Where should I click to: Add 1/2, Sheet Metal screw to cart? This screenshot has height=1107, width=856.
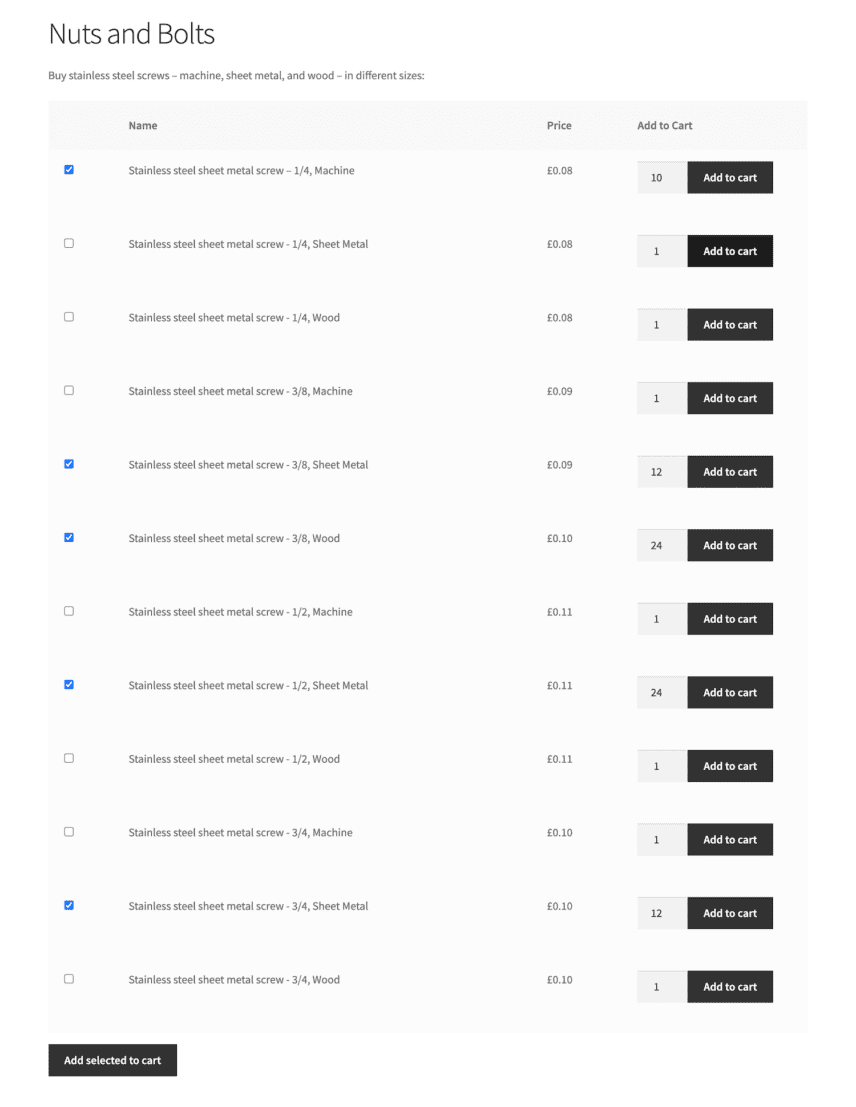click(729, 692)
